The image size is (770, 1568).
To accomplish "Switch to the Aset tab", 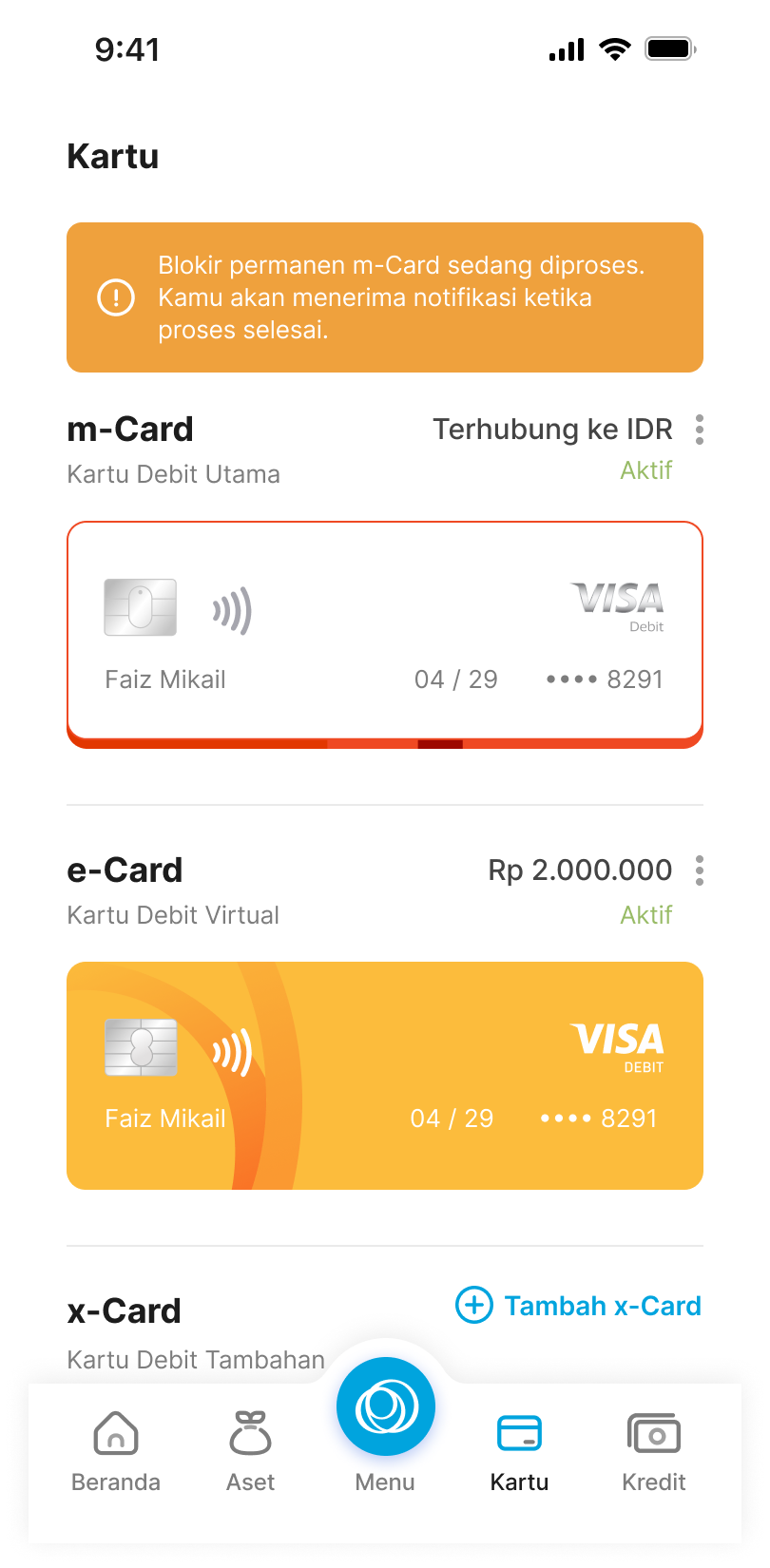I will pos(251,1451).
